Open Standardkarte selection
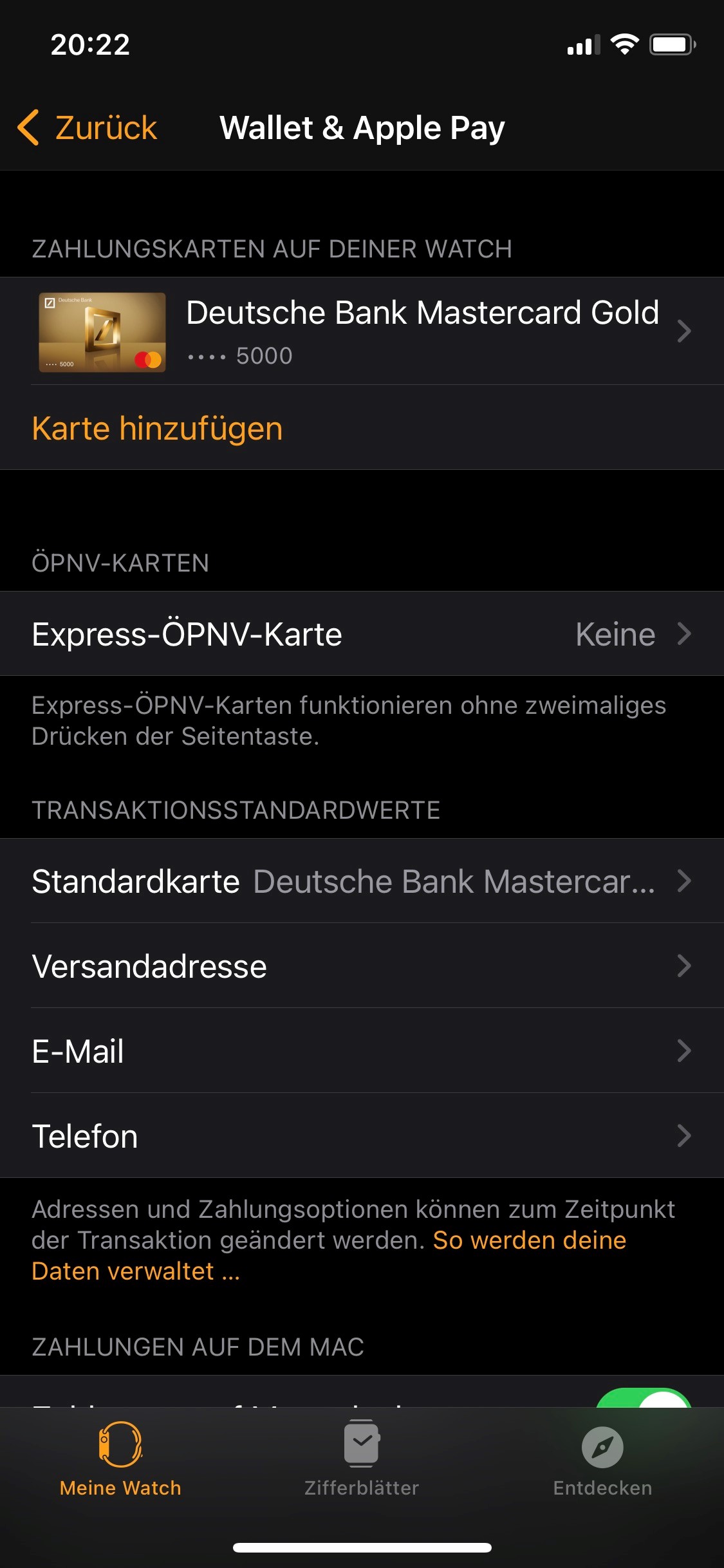Screen dimensions: 724x1568 tap(362, 881)
